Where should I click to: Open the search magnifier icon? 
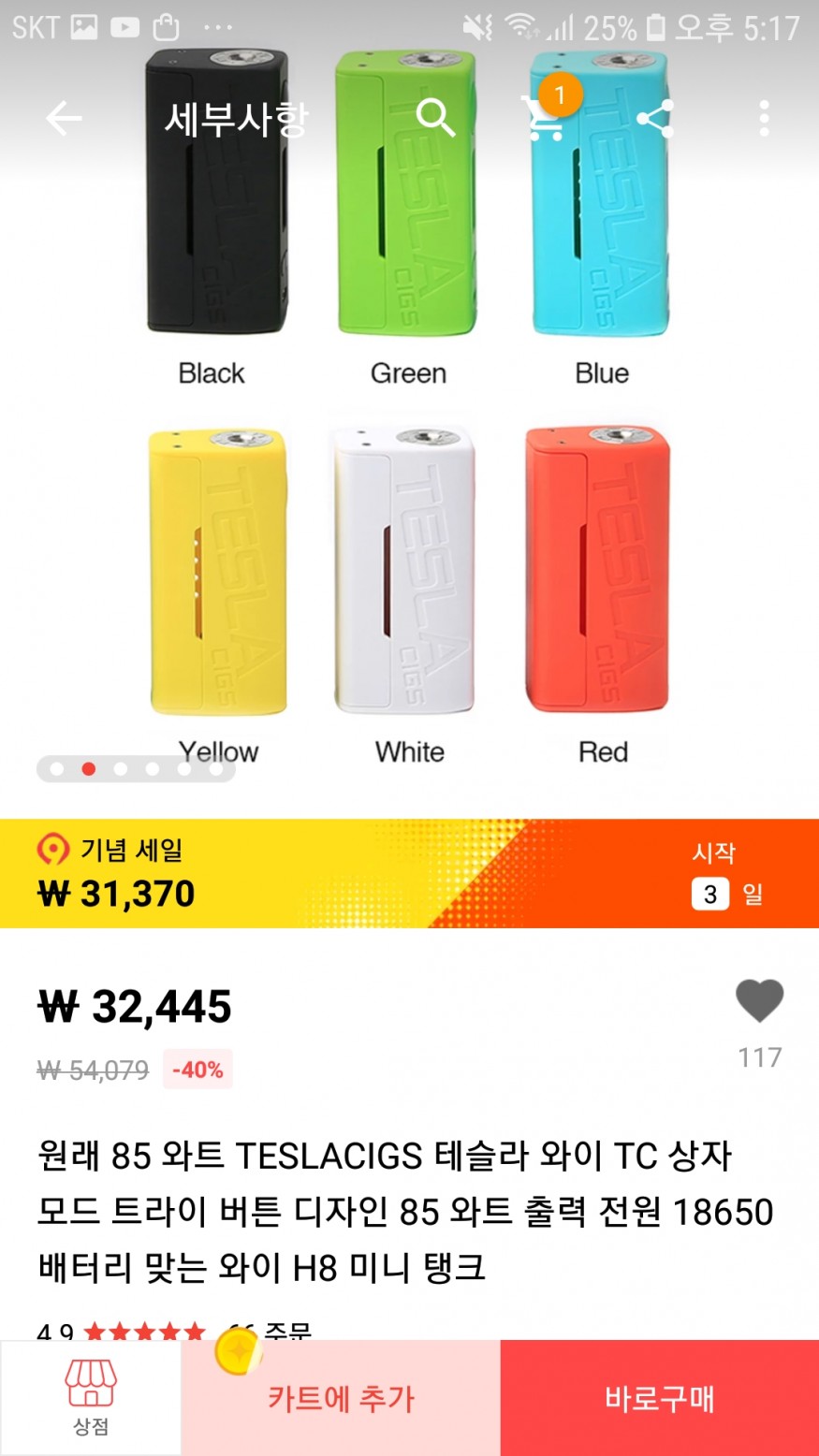coord(435,119)
